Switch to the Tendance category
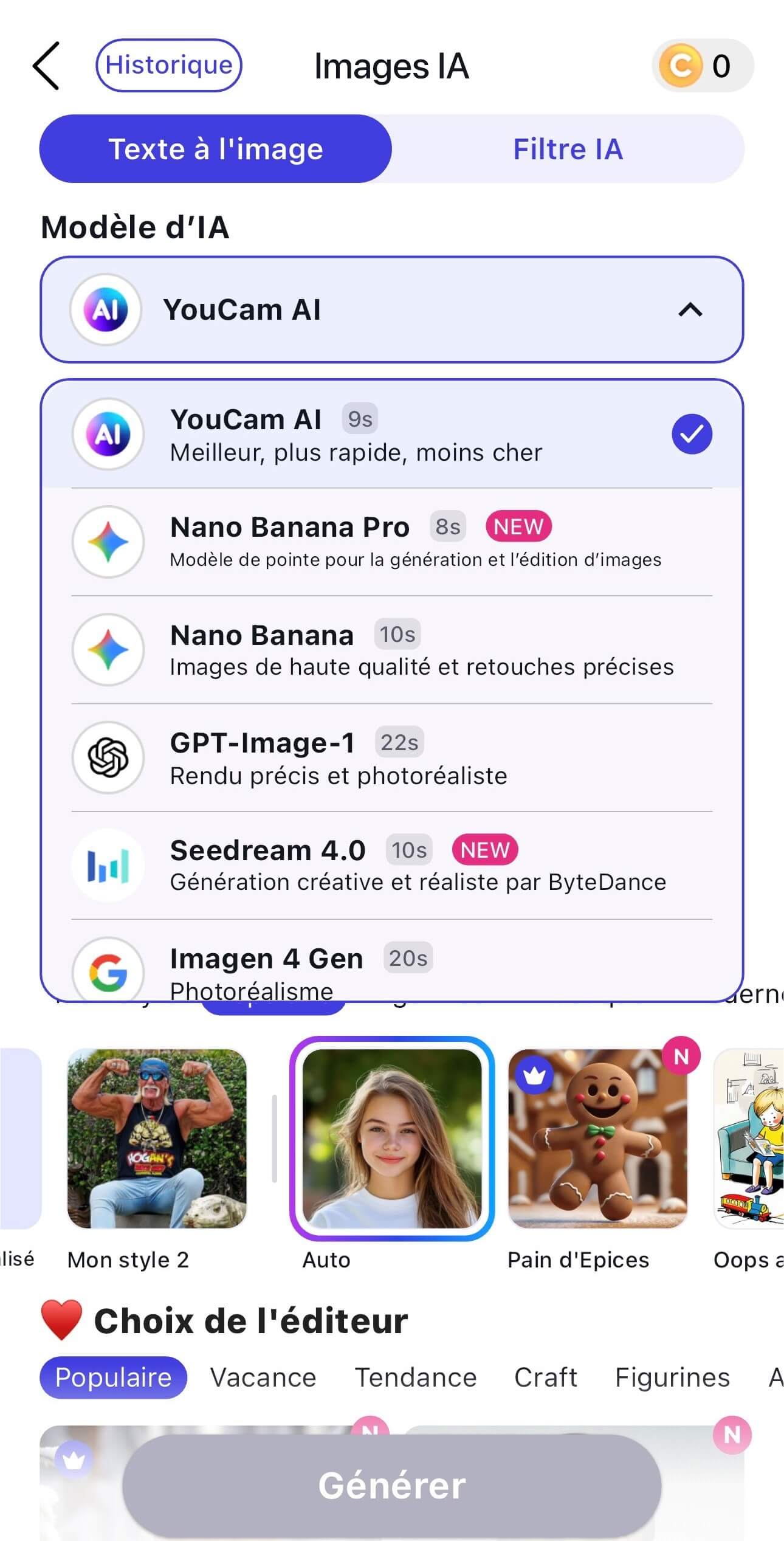This screenshot has height=1541, width=784. tap(416, 1377)
